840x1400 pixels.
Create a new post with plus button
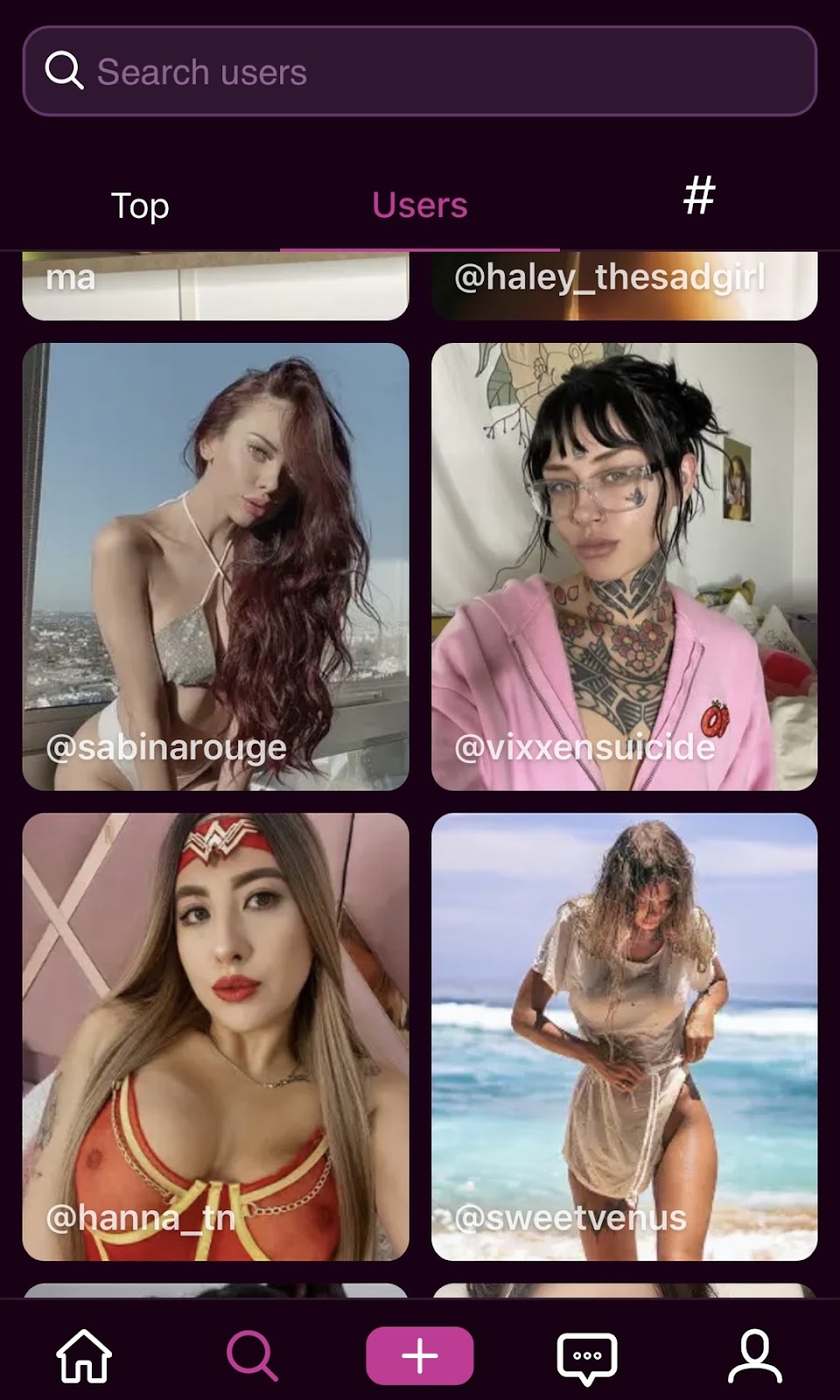click(x=420, y=1356)
